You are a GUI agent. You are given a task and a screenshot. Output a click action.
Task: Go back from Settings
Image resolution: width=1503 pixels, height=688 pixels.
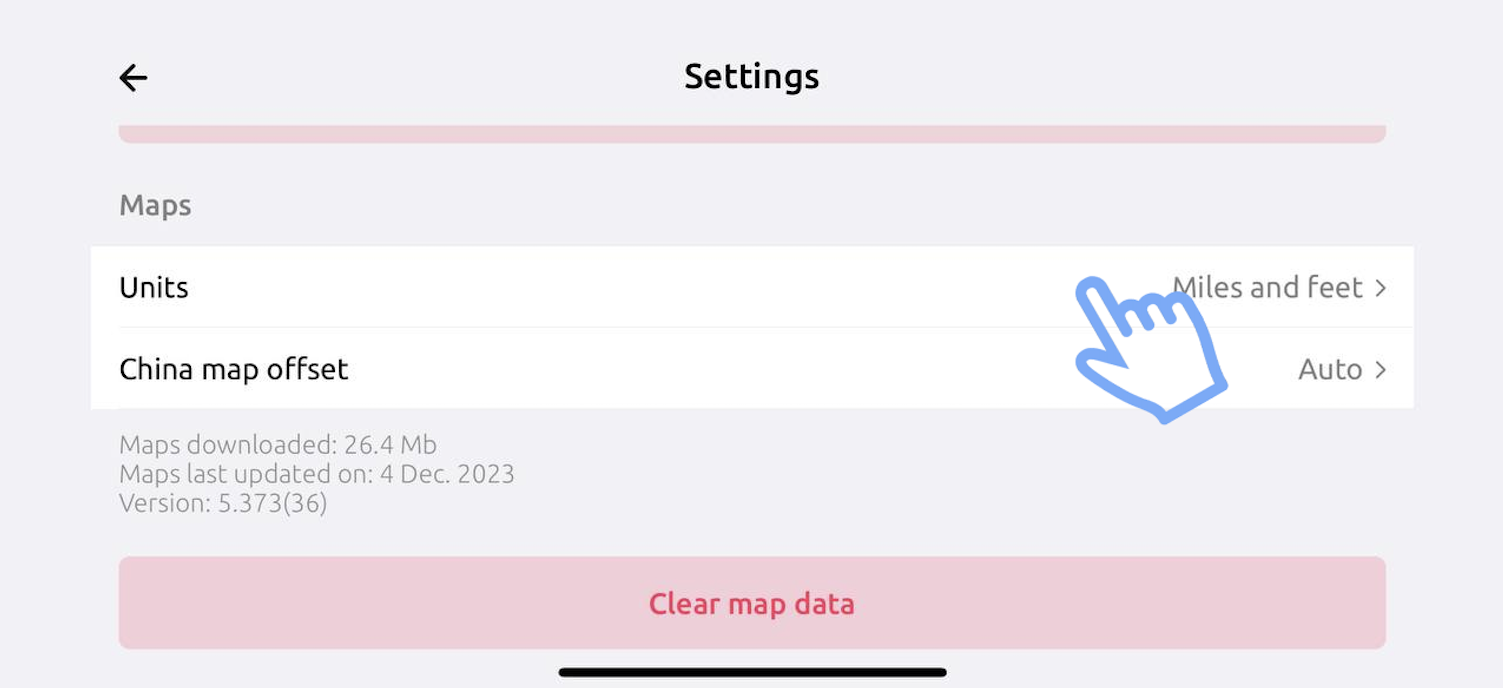133,77
